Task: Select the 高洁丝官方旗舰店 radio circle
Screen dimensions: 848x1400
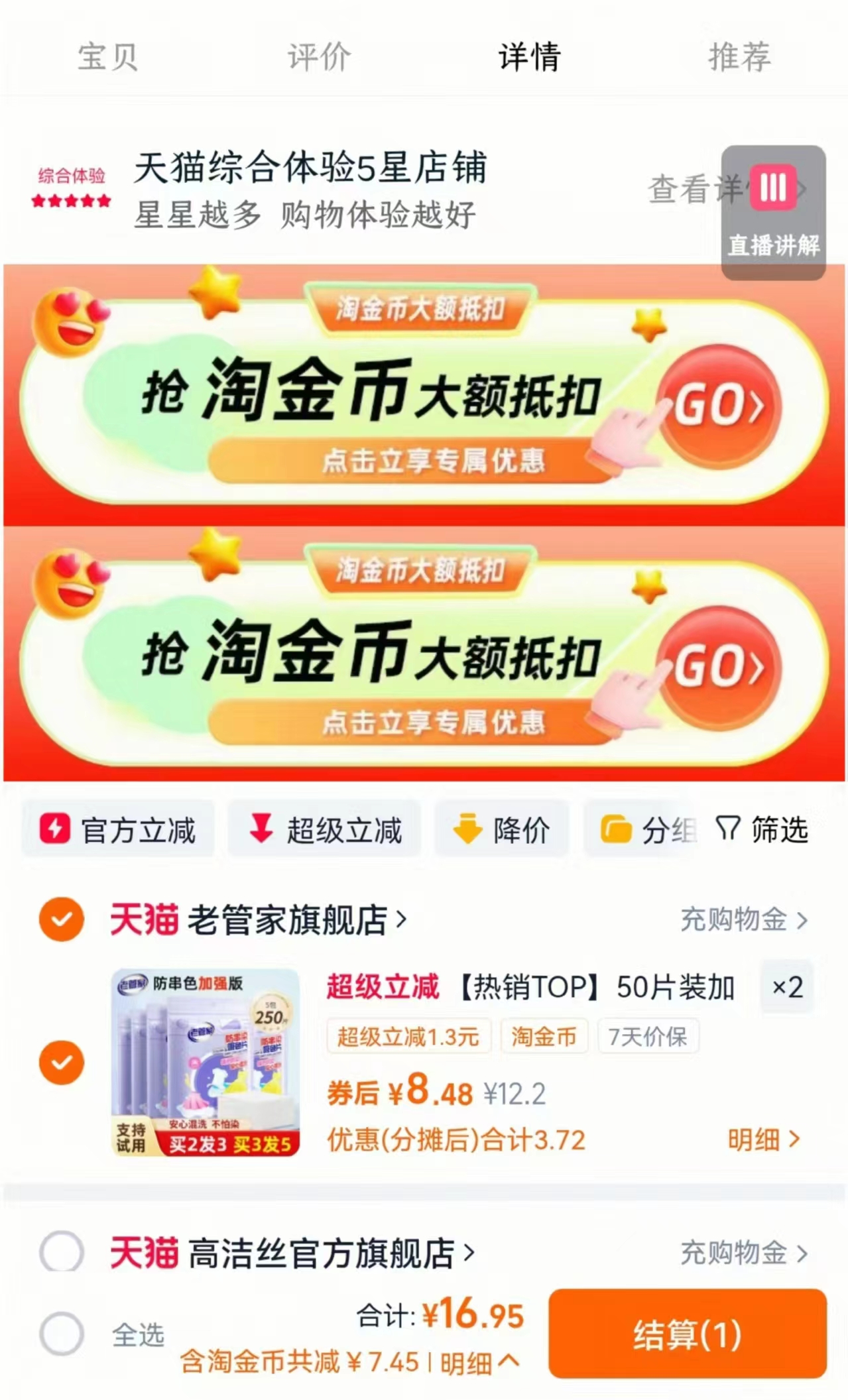Action: [x=62, y=1254]
